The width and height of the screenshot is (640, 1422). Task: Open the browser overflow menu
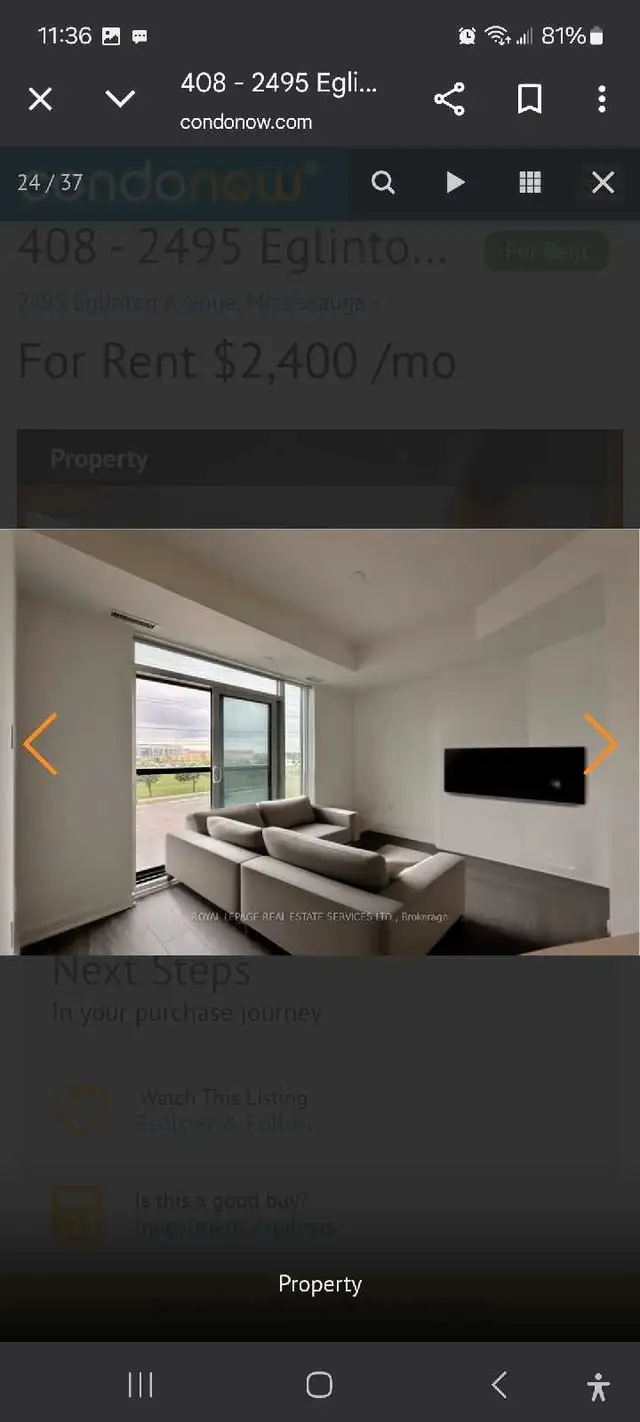[x=601, y=98]
